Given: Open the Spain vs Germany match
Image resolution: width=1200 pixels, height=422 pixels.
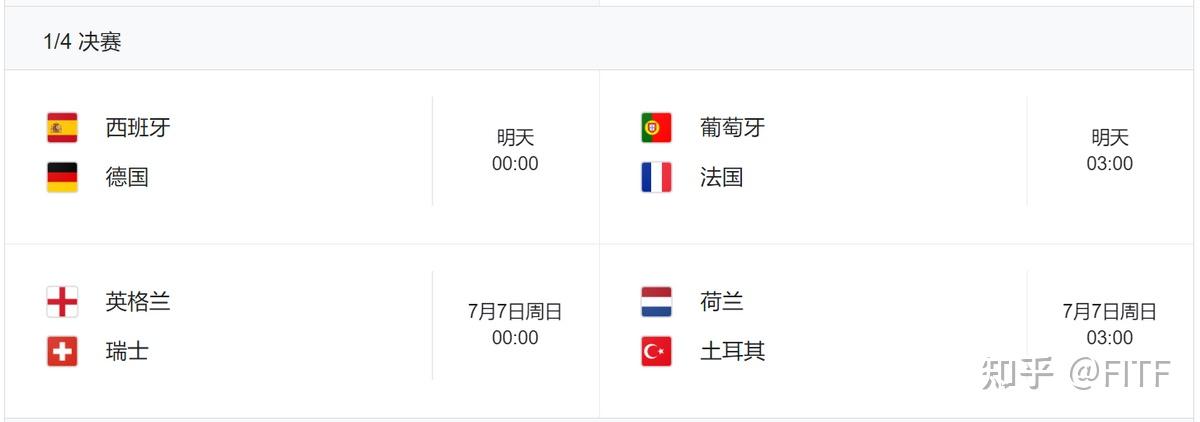Looking at the screenshot, I should tap(300, 152).
